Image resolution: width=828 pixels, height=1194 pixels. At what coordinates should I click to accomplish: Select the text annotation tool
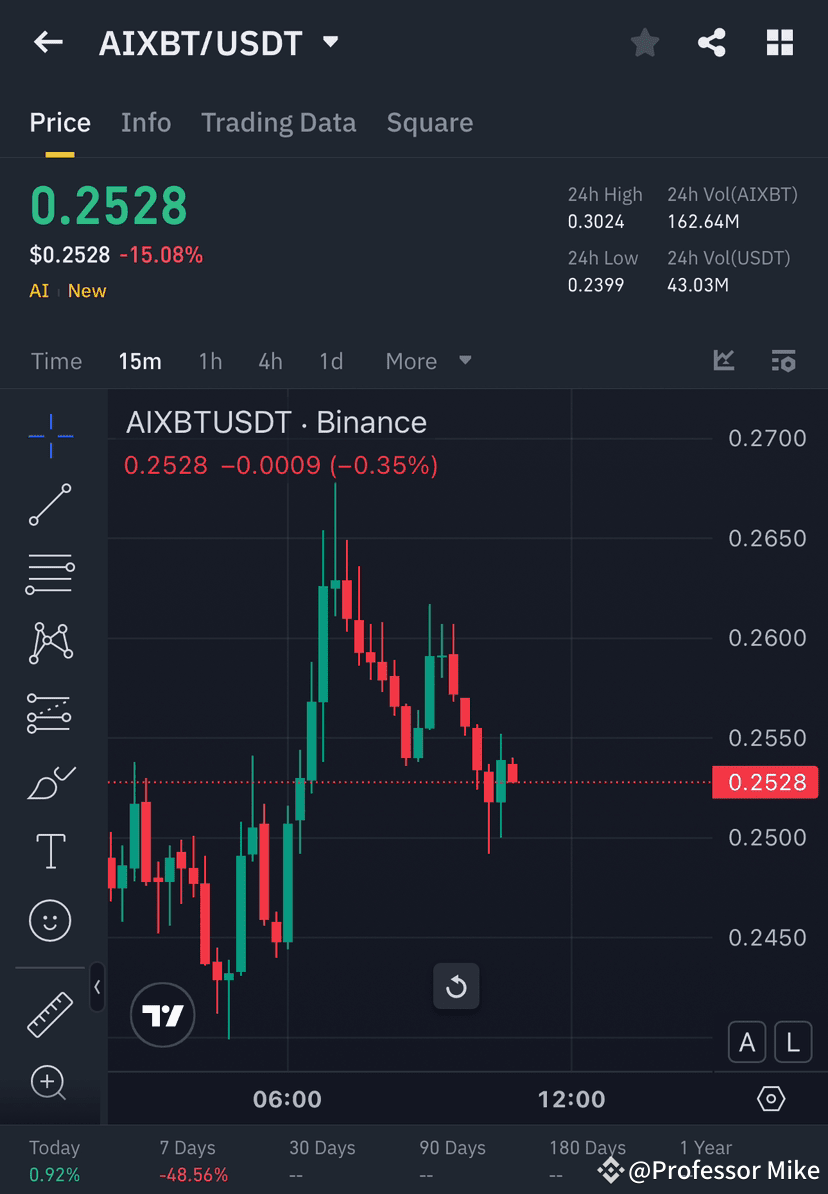49,850
